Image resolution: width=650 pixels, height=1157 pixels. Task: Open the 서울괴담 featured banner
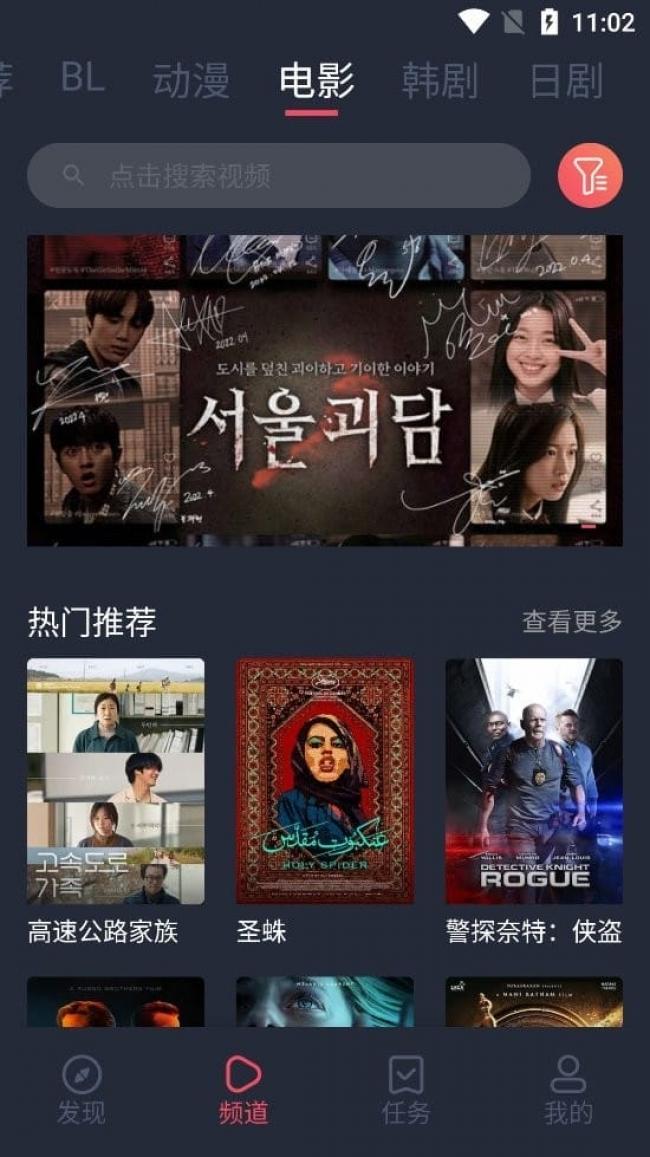[324, 390]
